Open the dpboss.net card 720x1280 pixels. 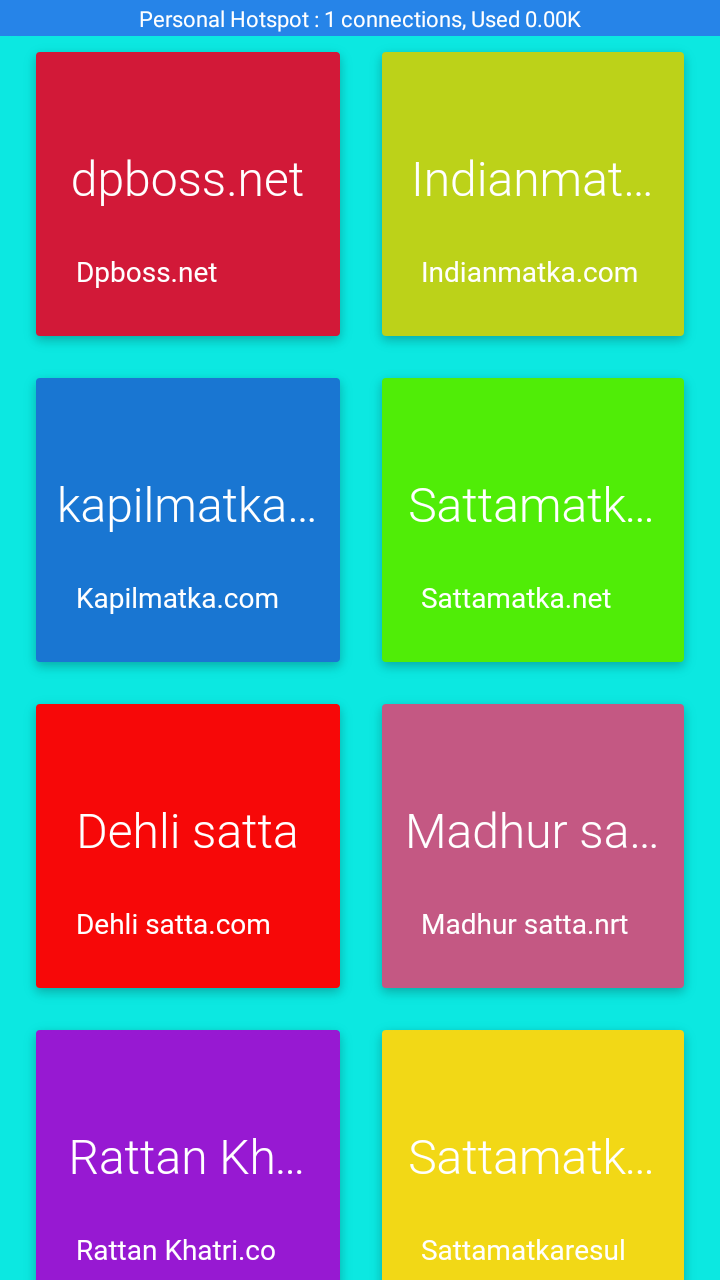[188, 194]
